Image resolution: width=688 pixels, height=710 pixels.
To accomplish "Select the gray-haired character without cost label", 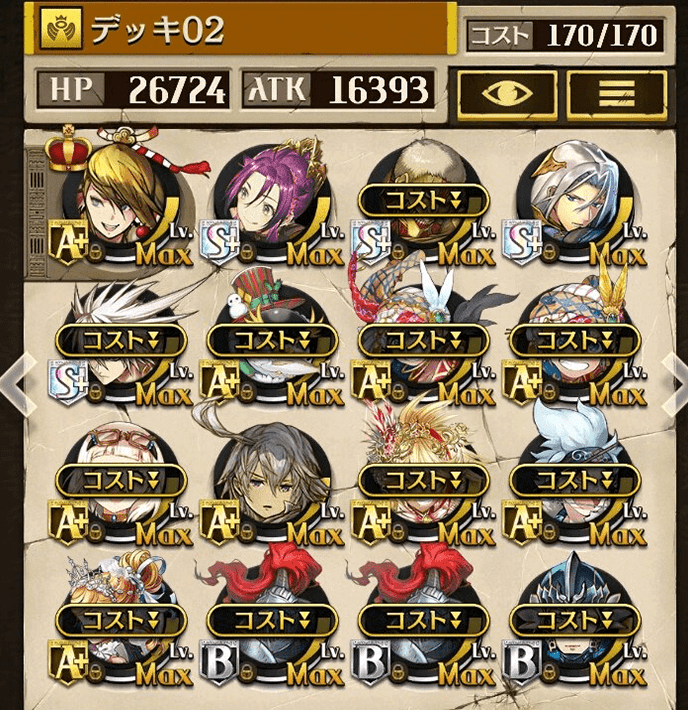I will (268, 480).
